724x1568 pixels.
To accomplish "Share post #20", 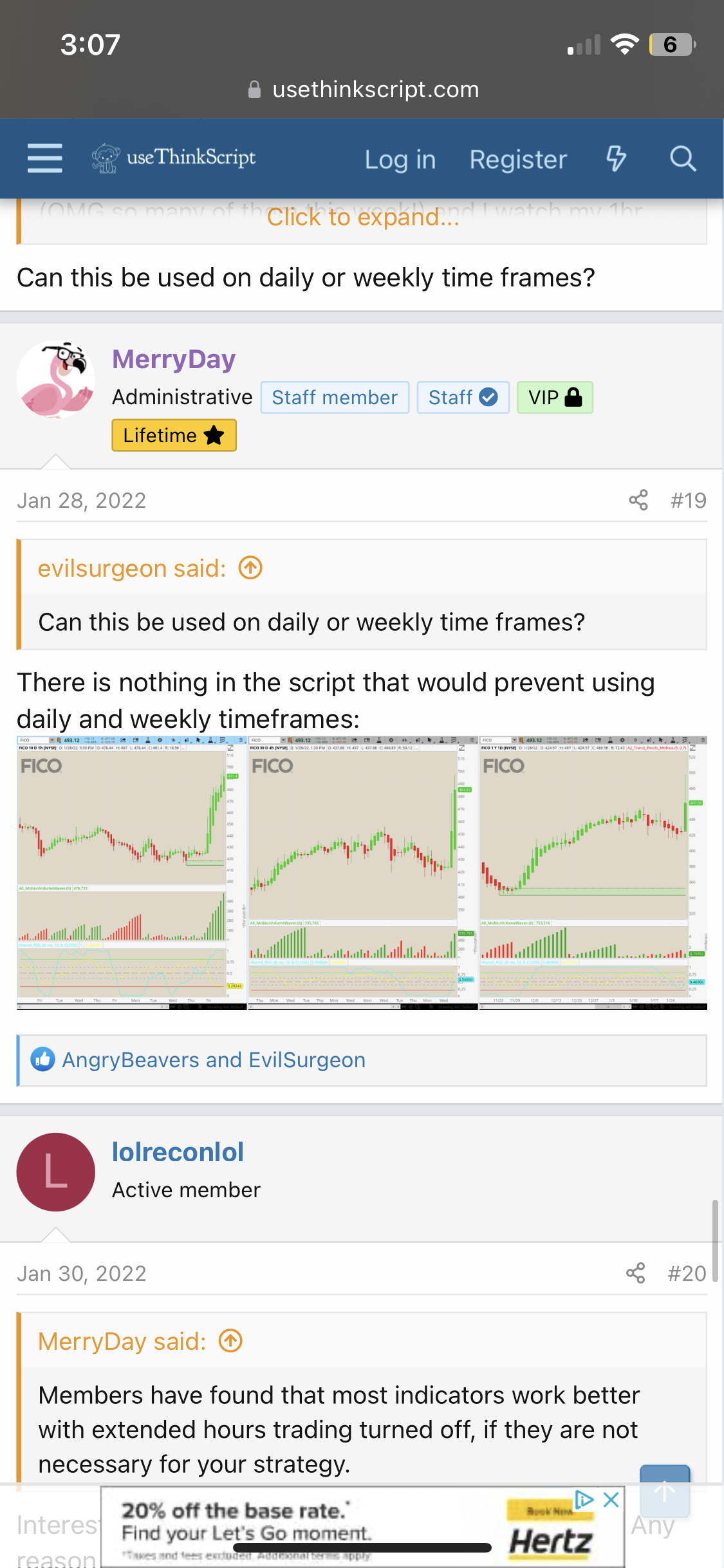I will pyautogui.click(x=636, y=1273).
